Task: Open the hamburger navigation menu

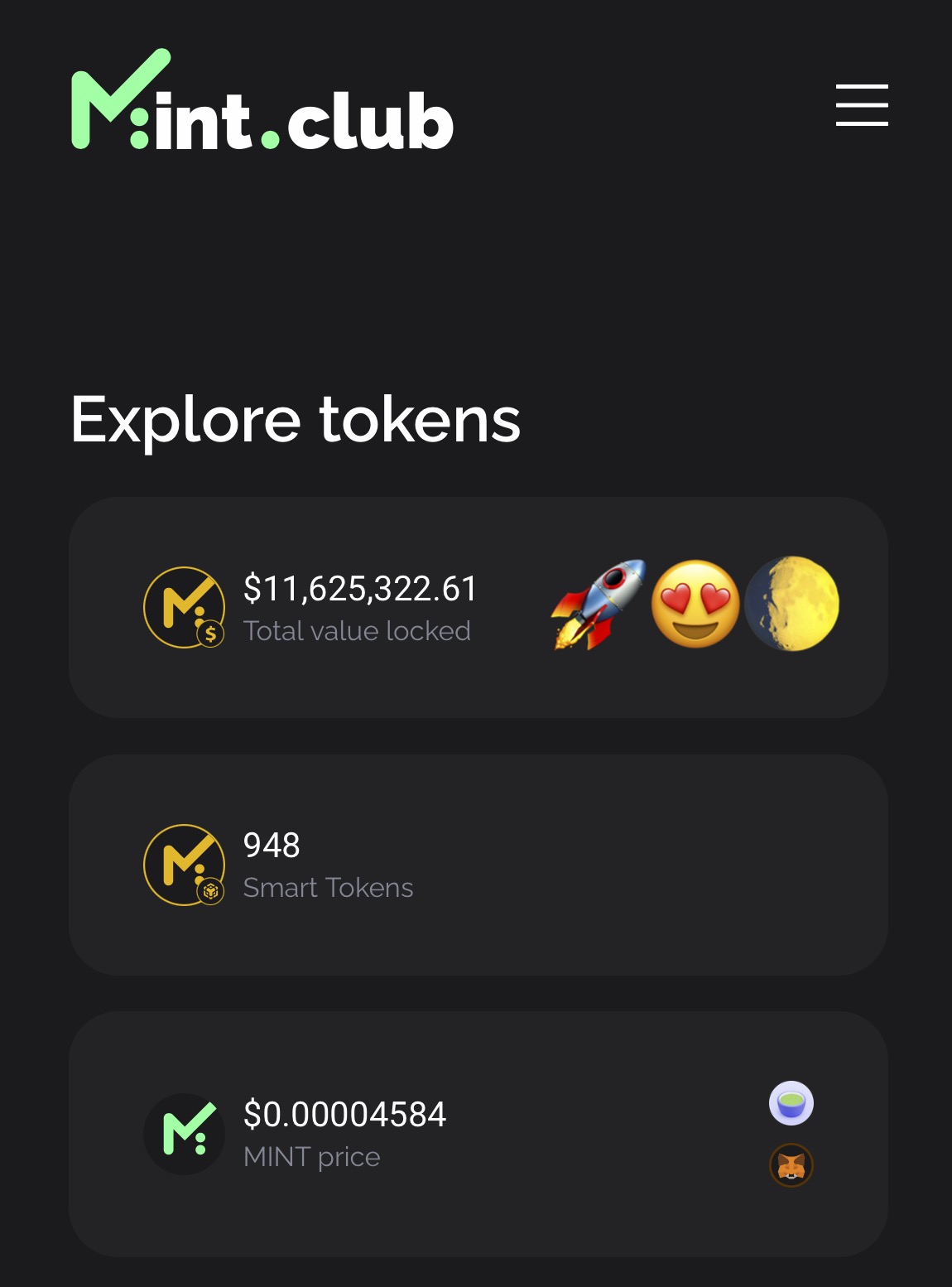Action: point(862,105)
